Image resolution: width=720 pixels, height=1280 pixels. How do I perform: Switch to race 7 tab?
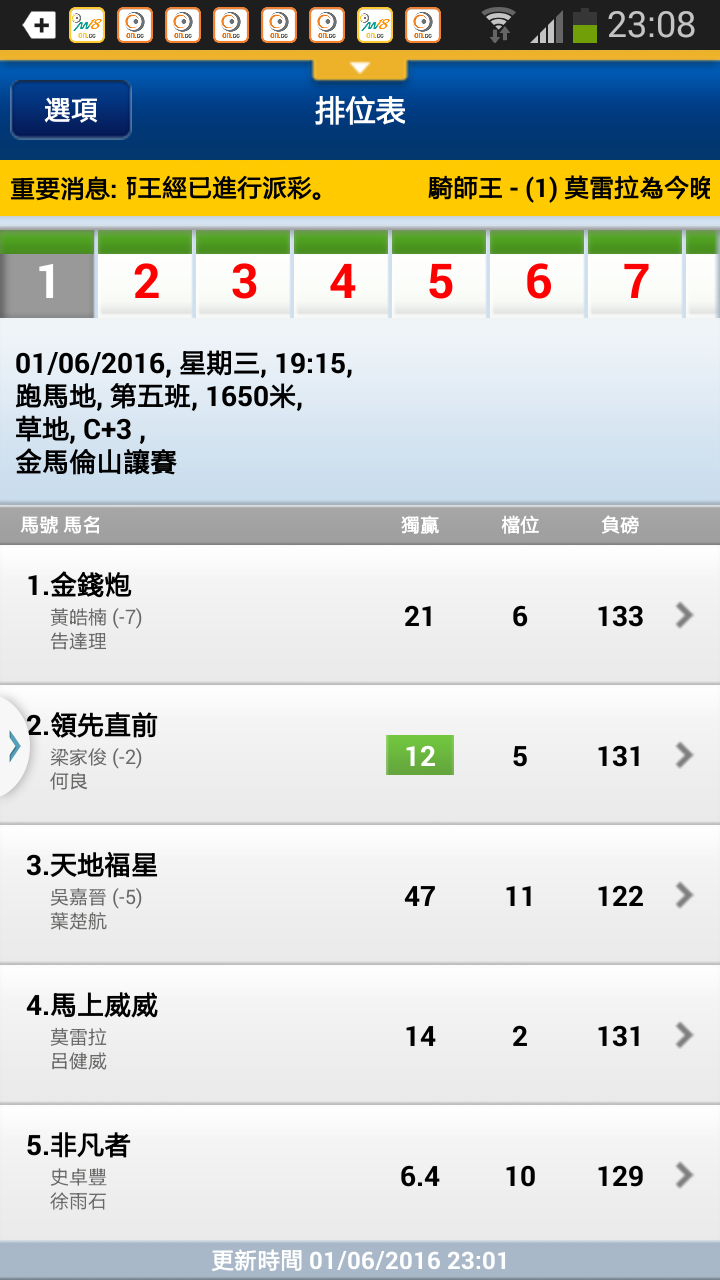click(x=636, y=274)
